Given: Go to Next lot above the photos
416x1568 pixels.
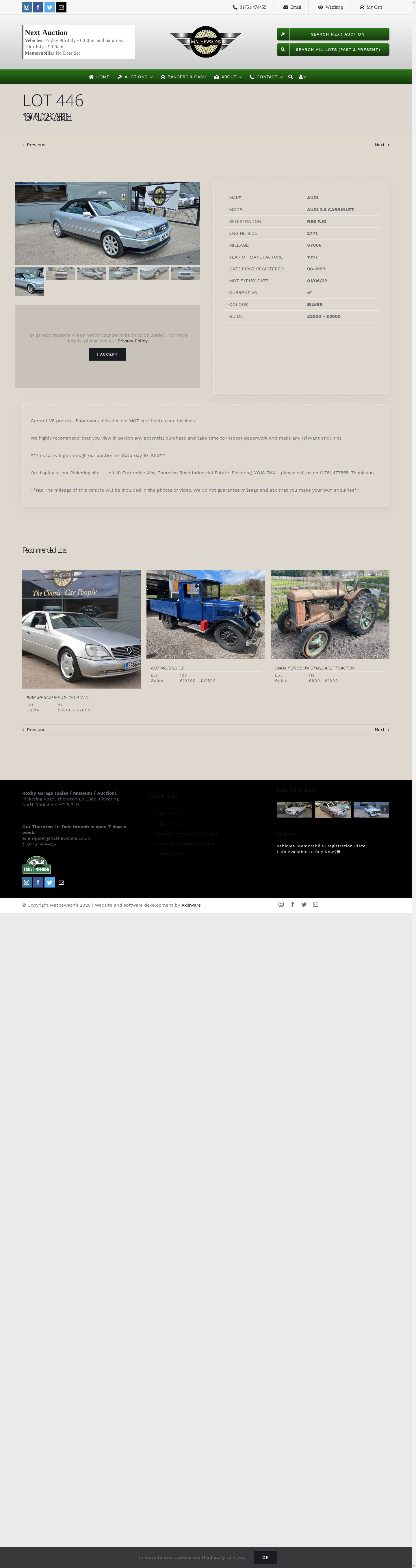Looking at the screenshot, I should tap(381, 145).
